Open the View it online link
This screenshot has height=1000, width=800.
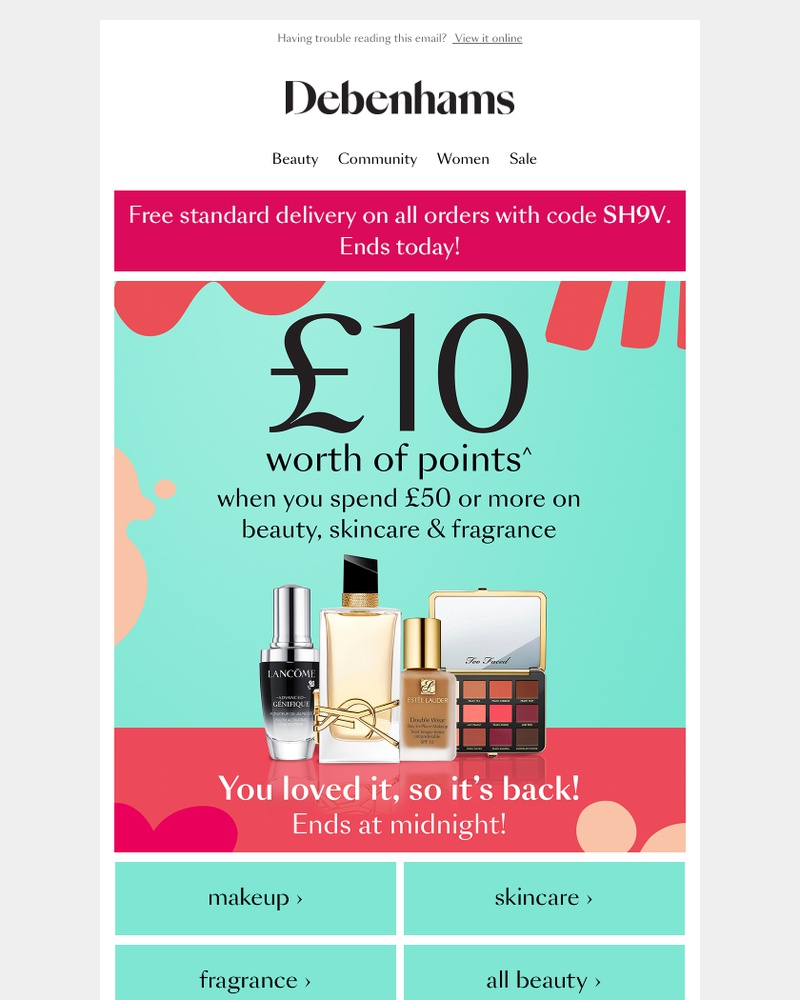[488, 38]
